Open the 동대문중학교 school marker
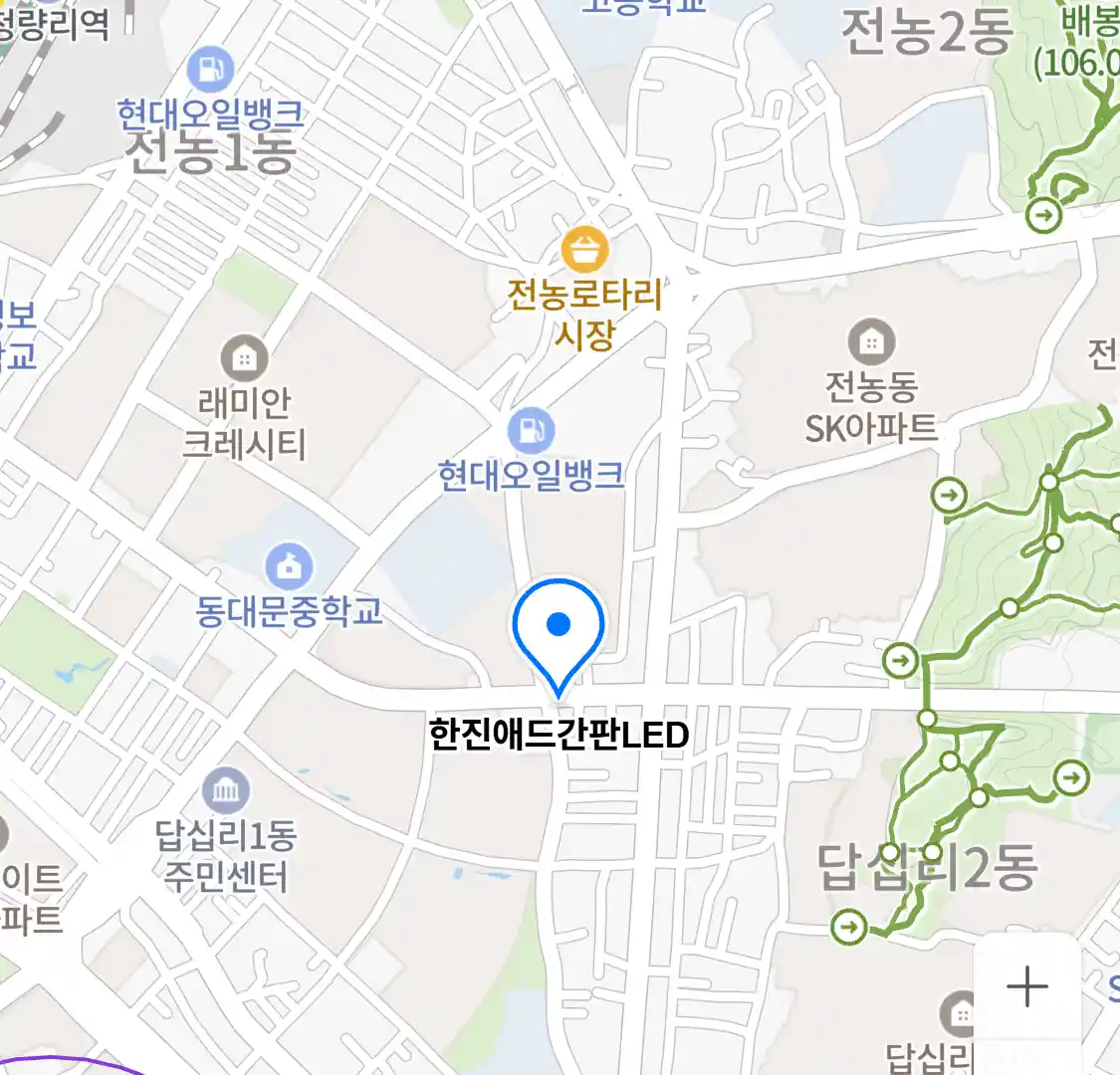Image resolution: width=1120 pixels, height=1075 pixels. (x=289, y=567)
